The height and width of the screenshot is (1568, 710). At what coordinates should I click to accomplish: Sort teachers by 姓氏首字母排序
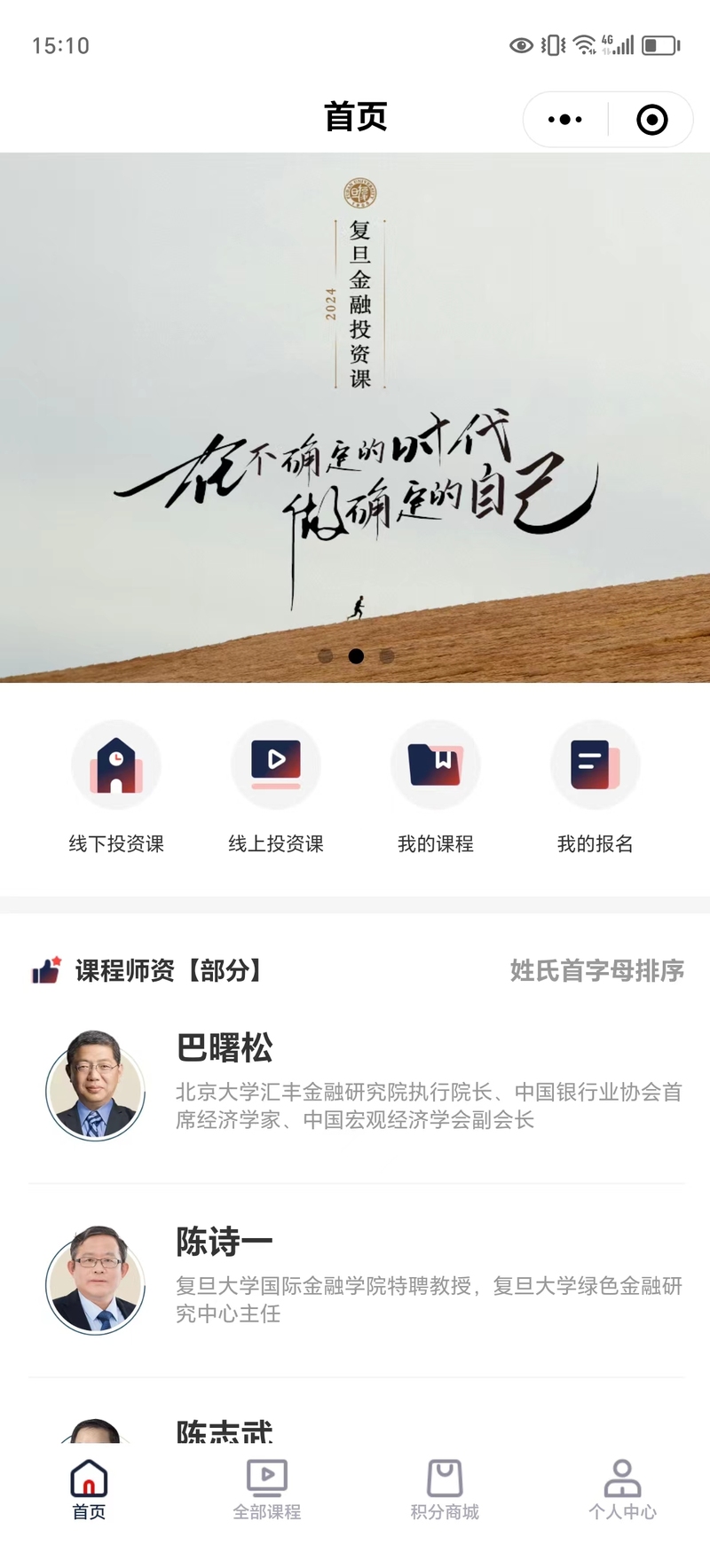(596, 971)
